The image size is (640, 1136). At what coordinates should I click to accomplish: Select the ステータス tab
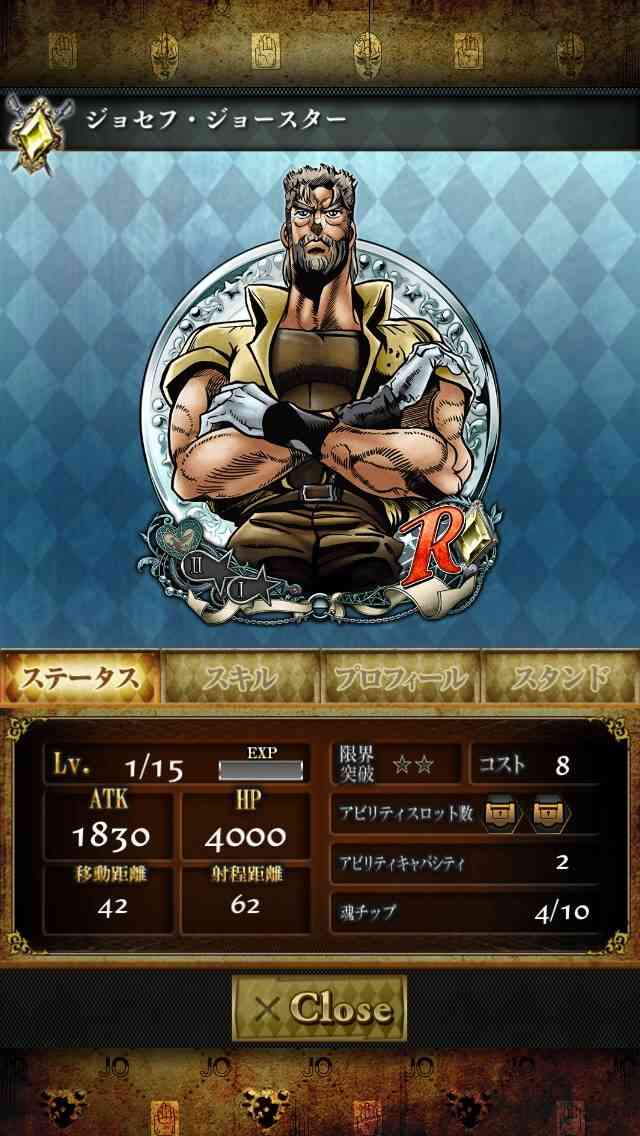[x=80, y=677]
